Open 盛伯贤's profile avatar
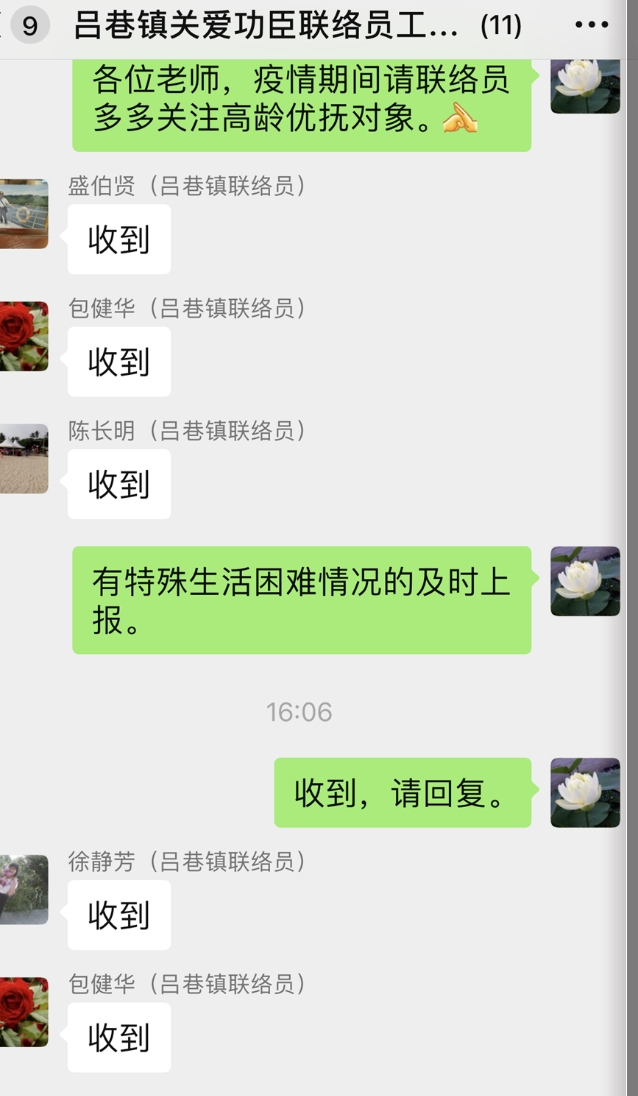 pyautogui.click(x=23, y=214)
